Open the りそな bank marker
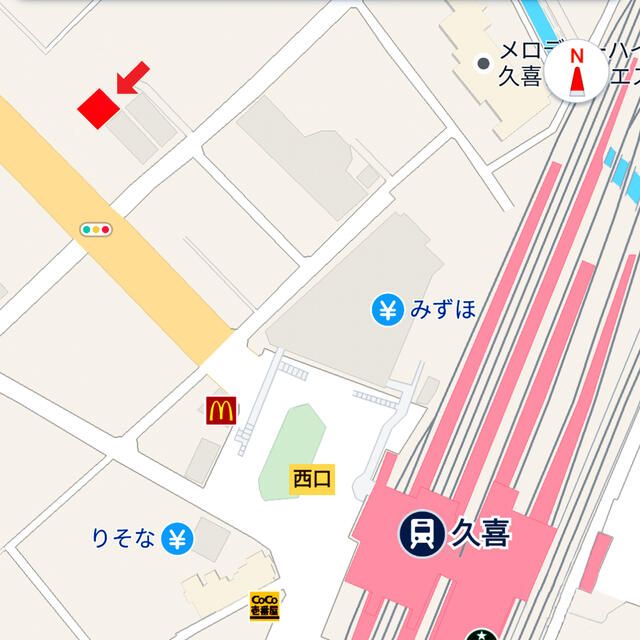Image resolution: width=640 pixels, height=640 pixels. (178, 539)
